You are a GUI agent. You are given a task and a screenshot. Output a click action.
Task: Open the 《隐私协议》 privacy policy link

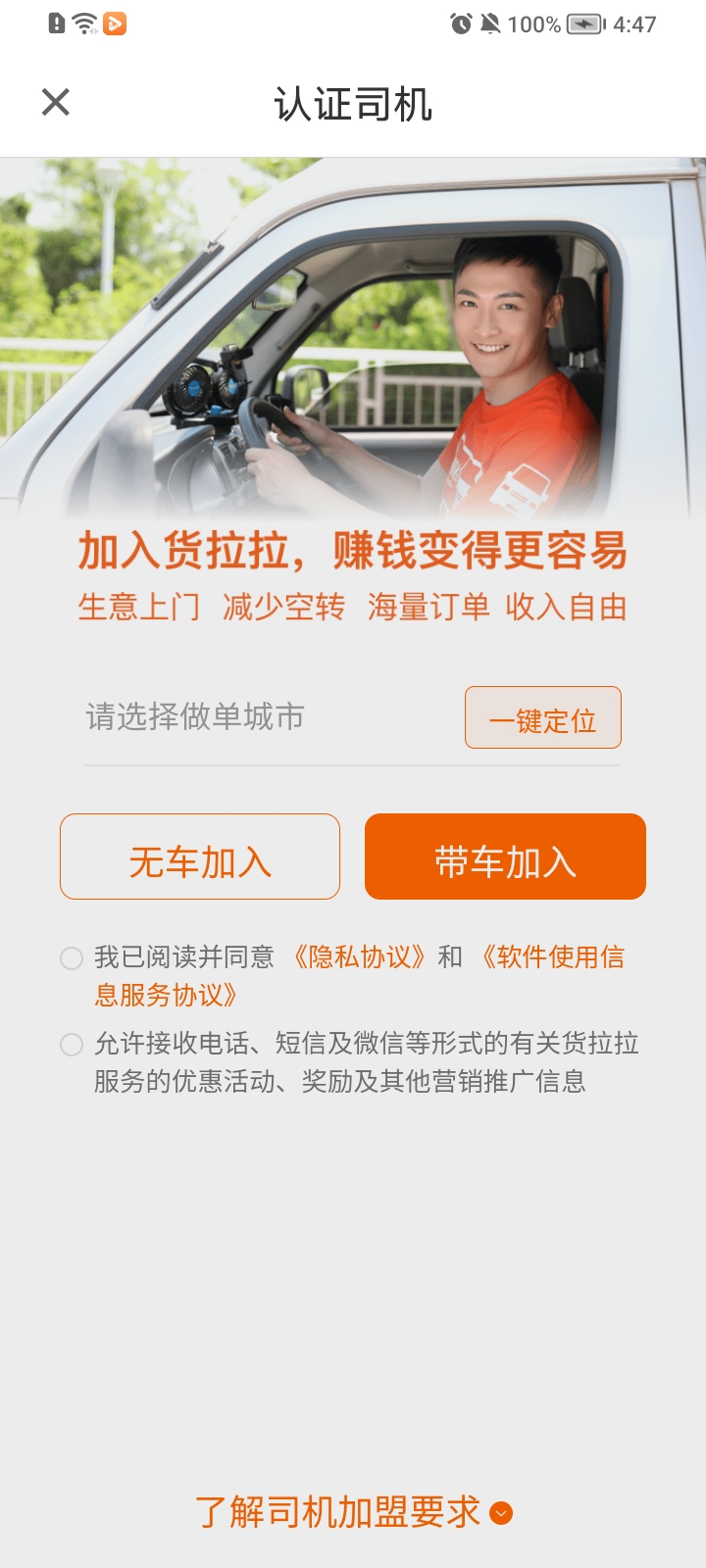pos(361,955)
